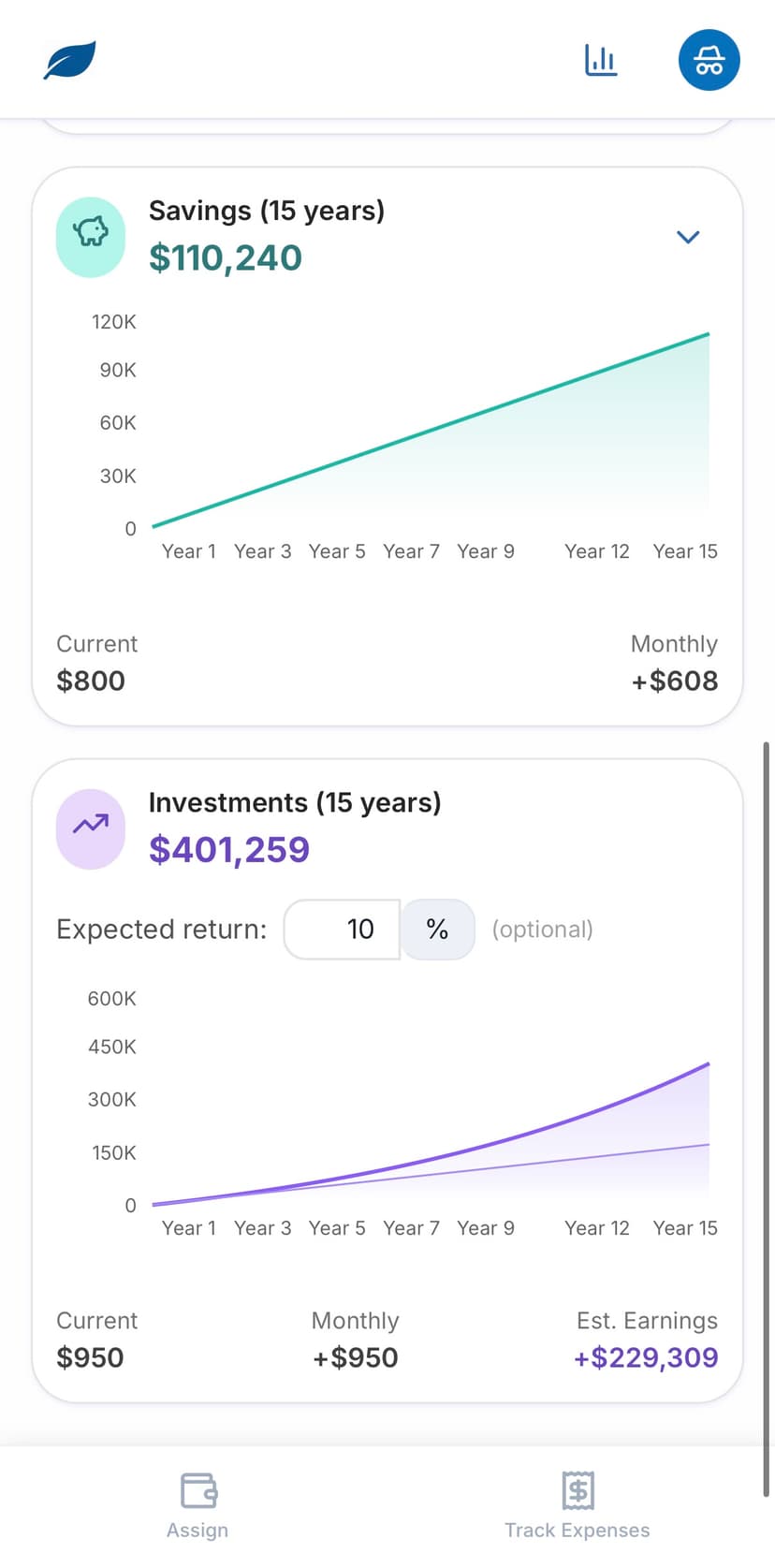The image size is (775, 1568).
Task: Open the analytics bar chart icon
Action: [600, 59]
